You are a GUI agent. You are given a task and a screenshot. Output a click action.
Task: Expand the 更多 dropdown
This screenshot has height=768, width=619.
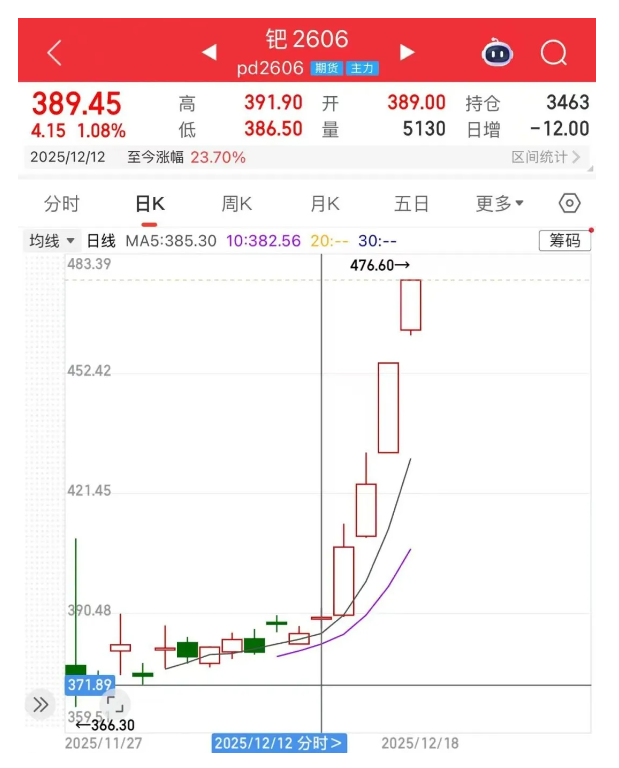pyautogui.click(x=499, y=204)
